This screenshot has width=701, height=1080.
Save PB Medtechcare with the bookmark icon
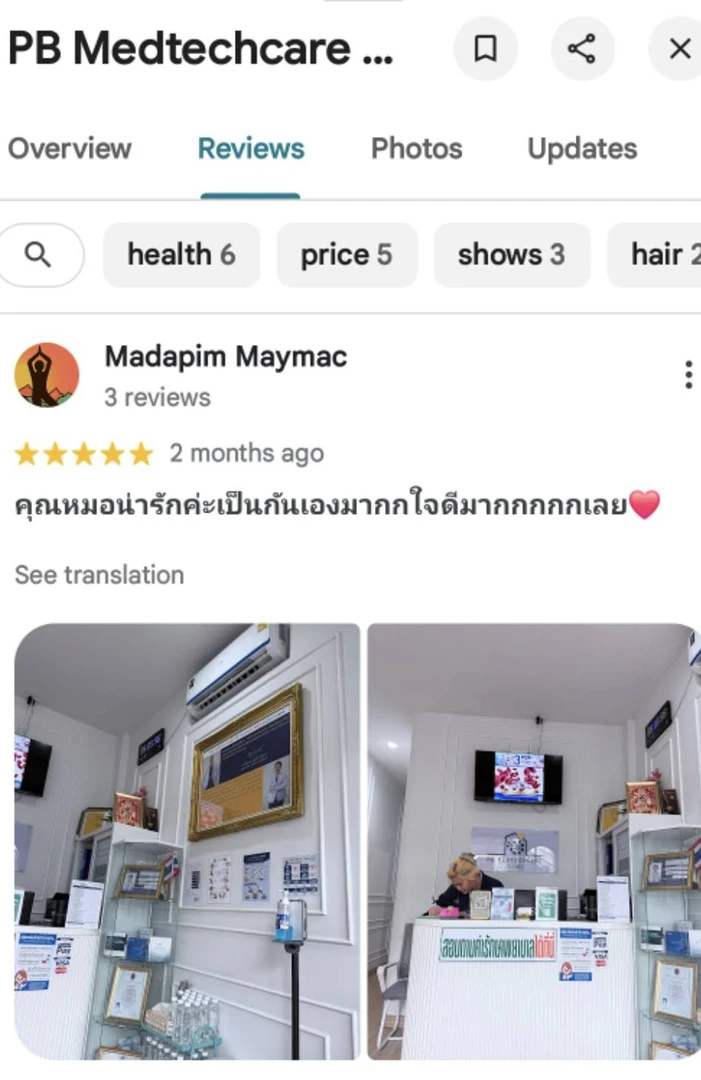pos(485,48)
